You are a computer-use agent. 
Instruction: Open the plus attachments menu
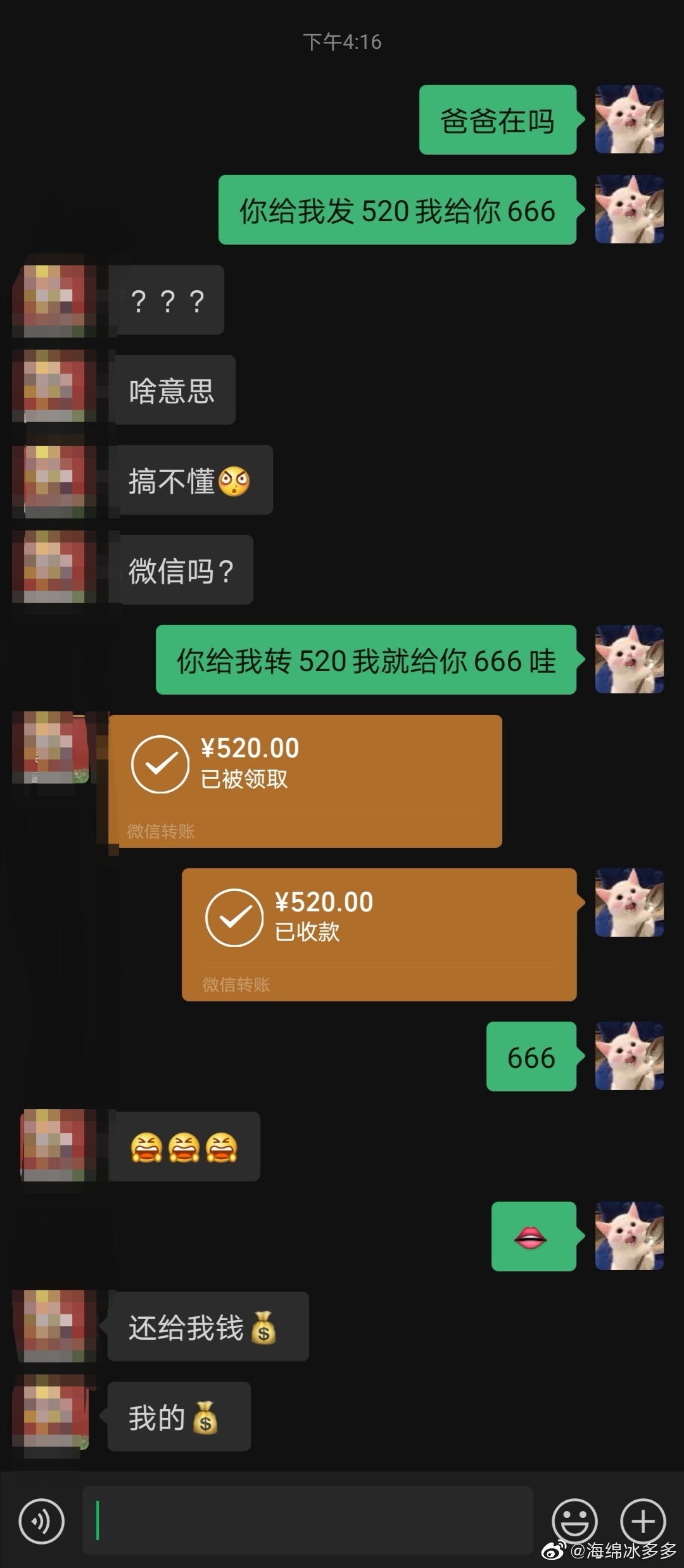(x=642, y=1520)
